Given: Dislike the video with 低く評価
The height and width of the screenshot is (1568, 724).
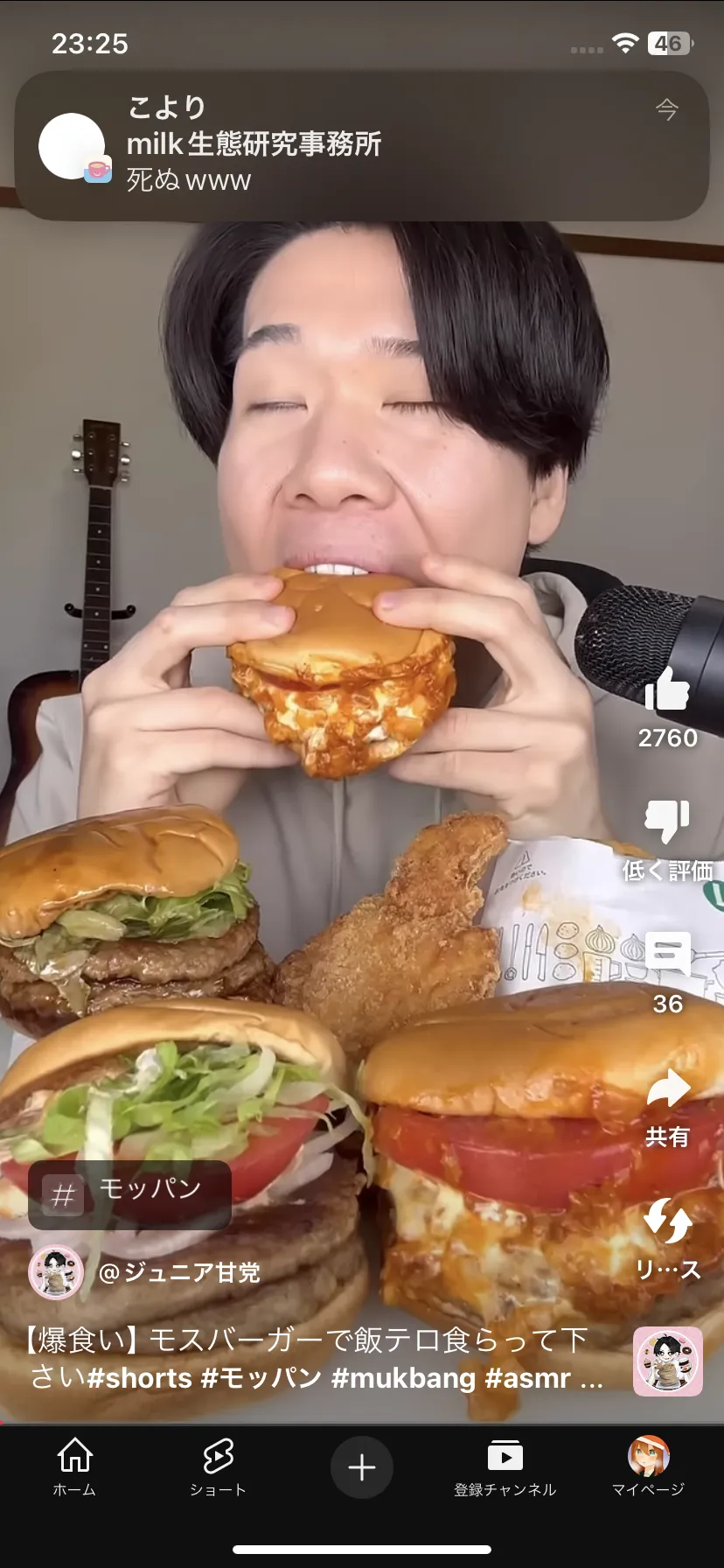Looking at the screenshot, I should [x=667, y=822].
